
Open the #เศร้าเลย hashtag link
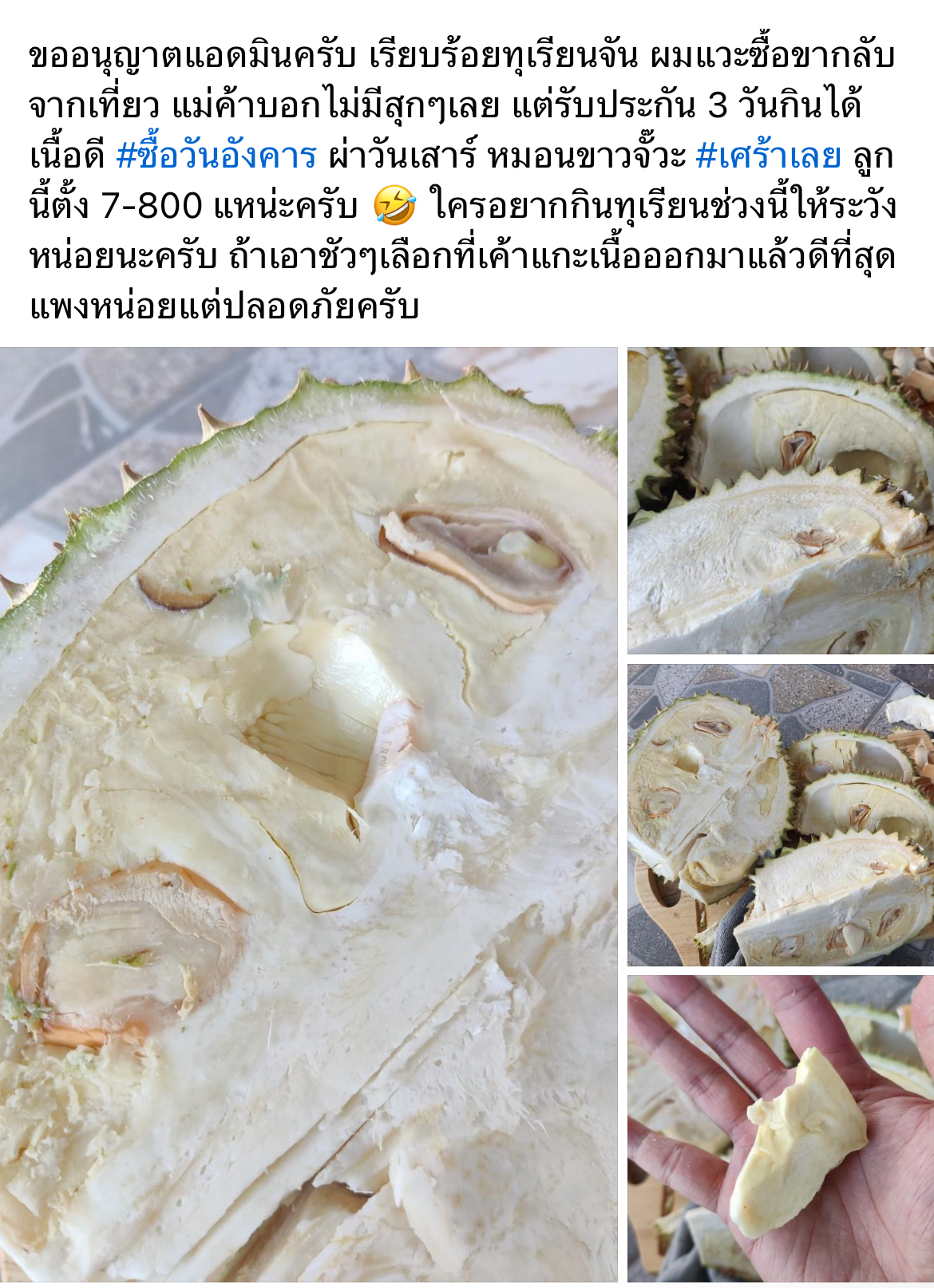coord(768,156)
